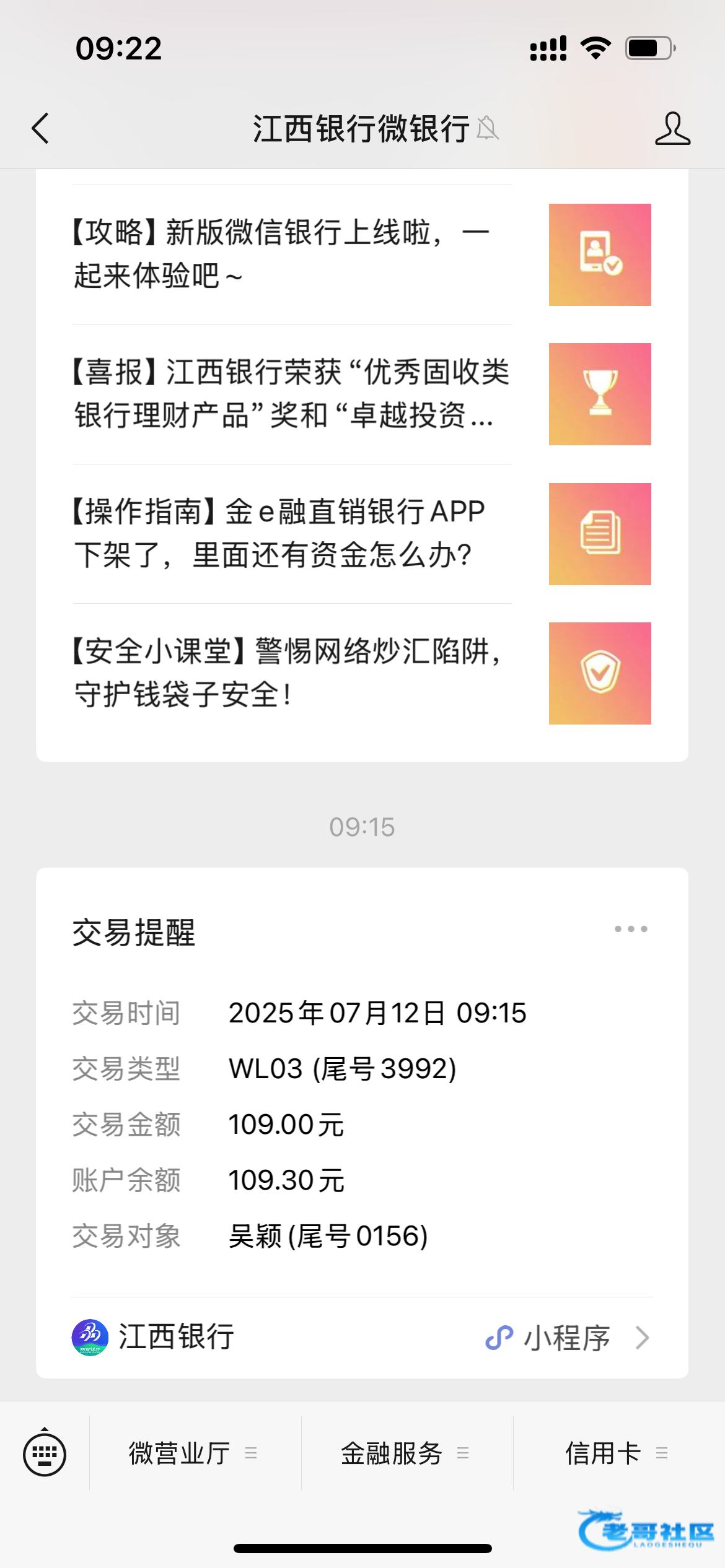The width and height of the screenshot is (725, 1568).
Task: Open the 江西银行 小程序 mini program link
Action: coord(362,1338)
